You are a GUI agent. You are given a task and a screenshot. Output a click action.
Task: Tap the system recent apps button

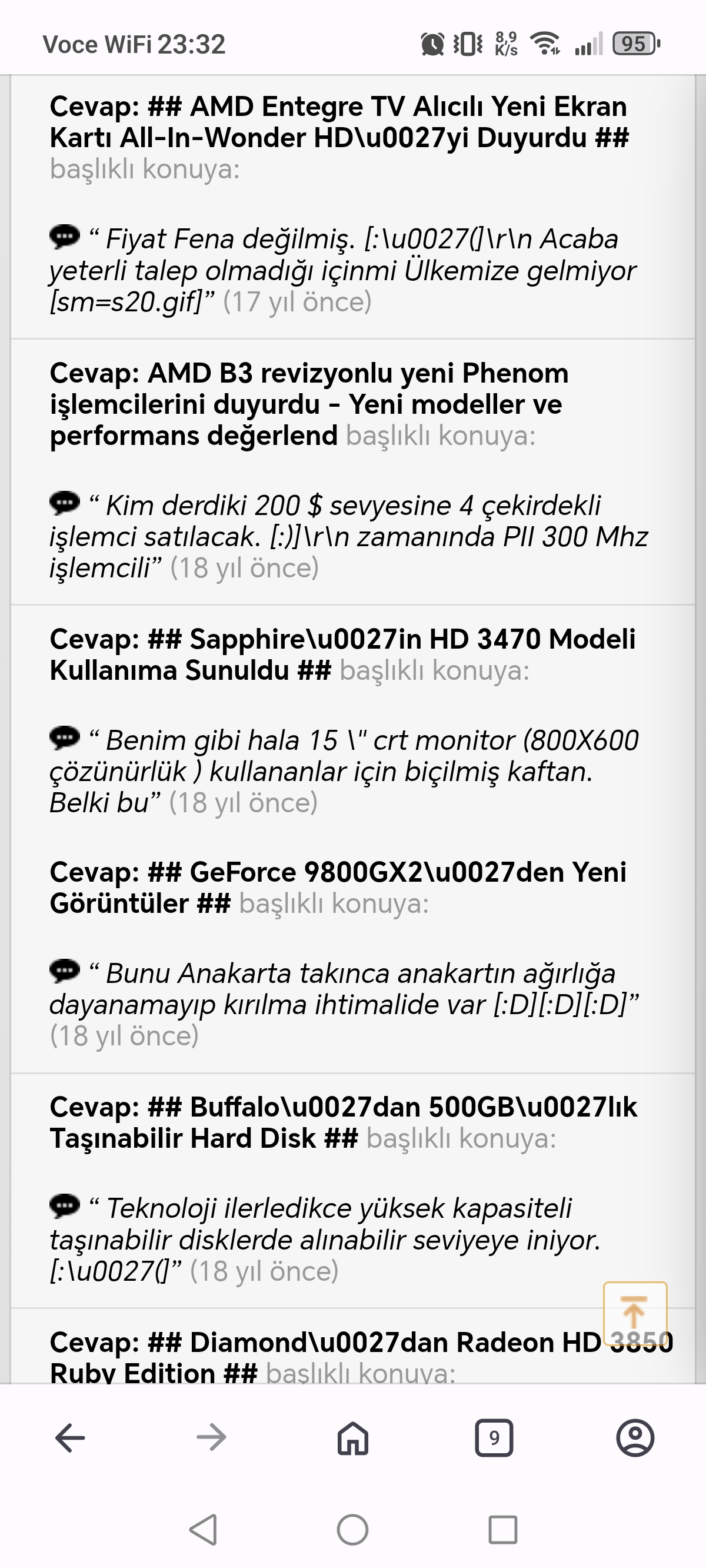502,1530
